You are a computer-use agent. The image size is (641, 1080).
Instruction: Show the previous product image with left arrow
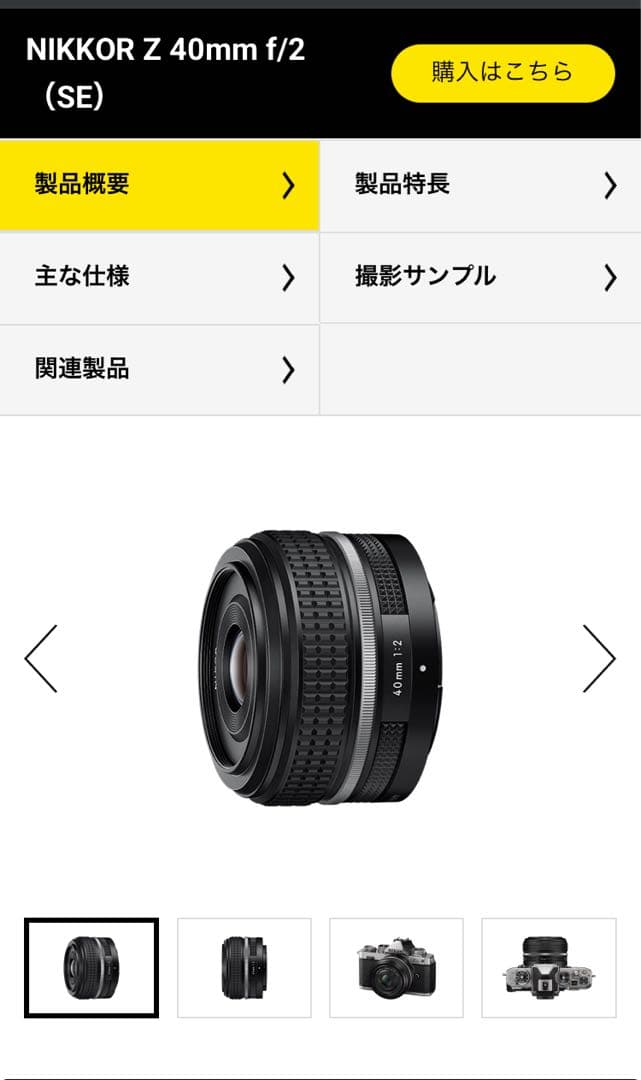point(42,659)
